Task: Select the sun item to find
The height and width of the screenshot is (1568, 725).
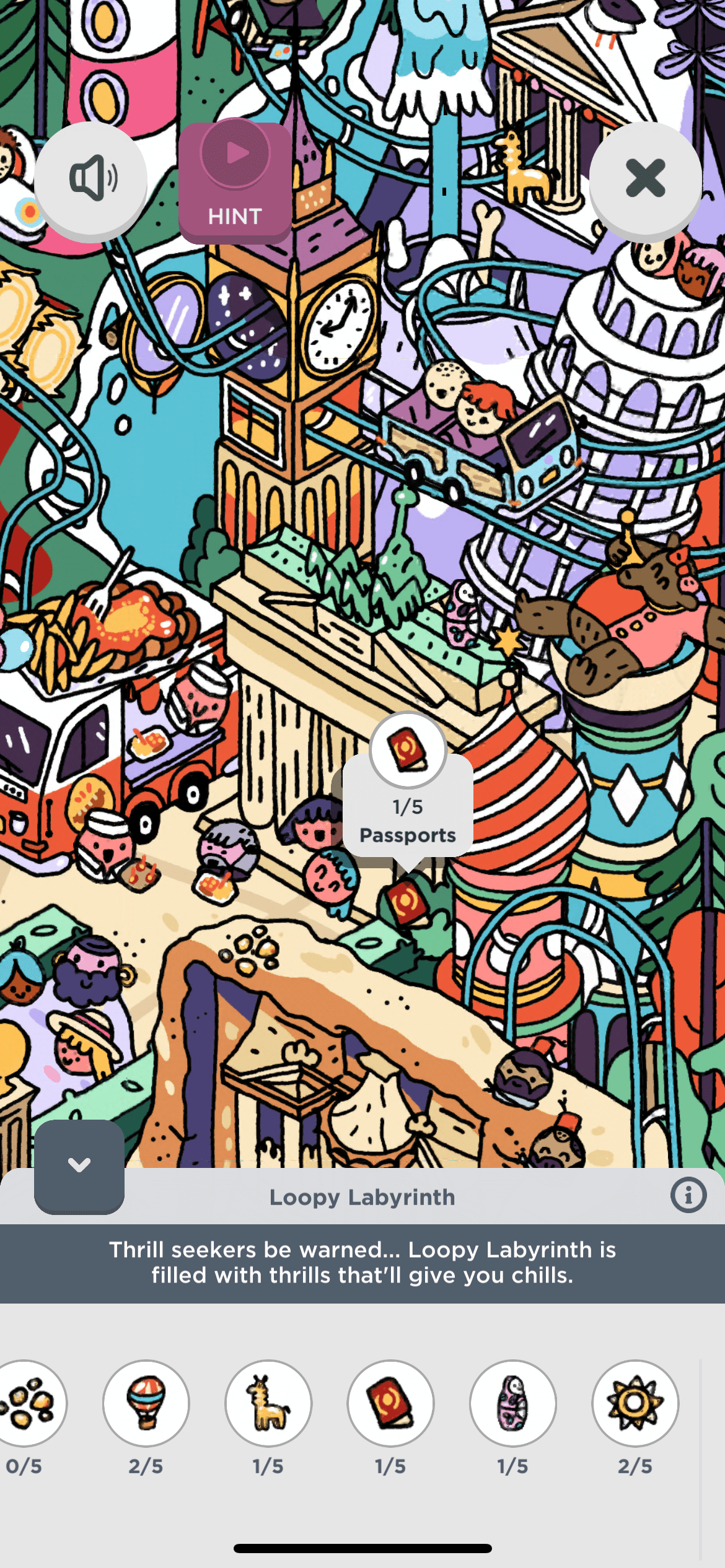Action: (635, 1403)
